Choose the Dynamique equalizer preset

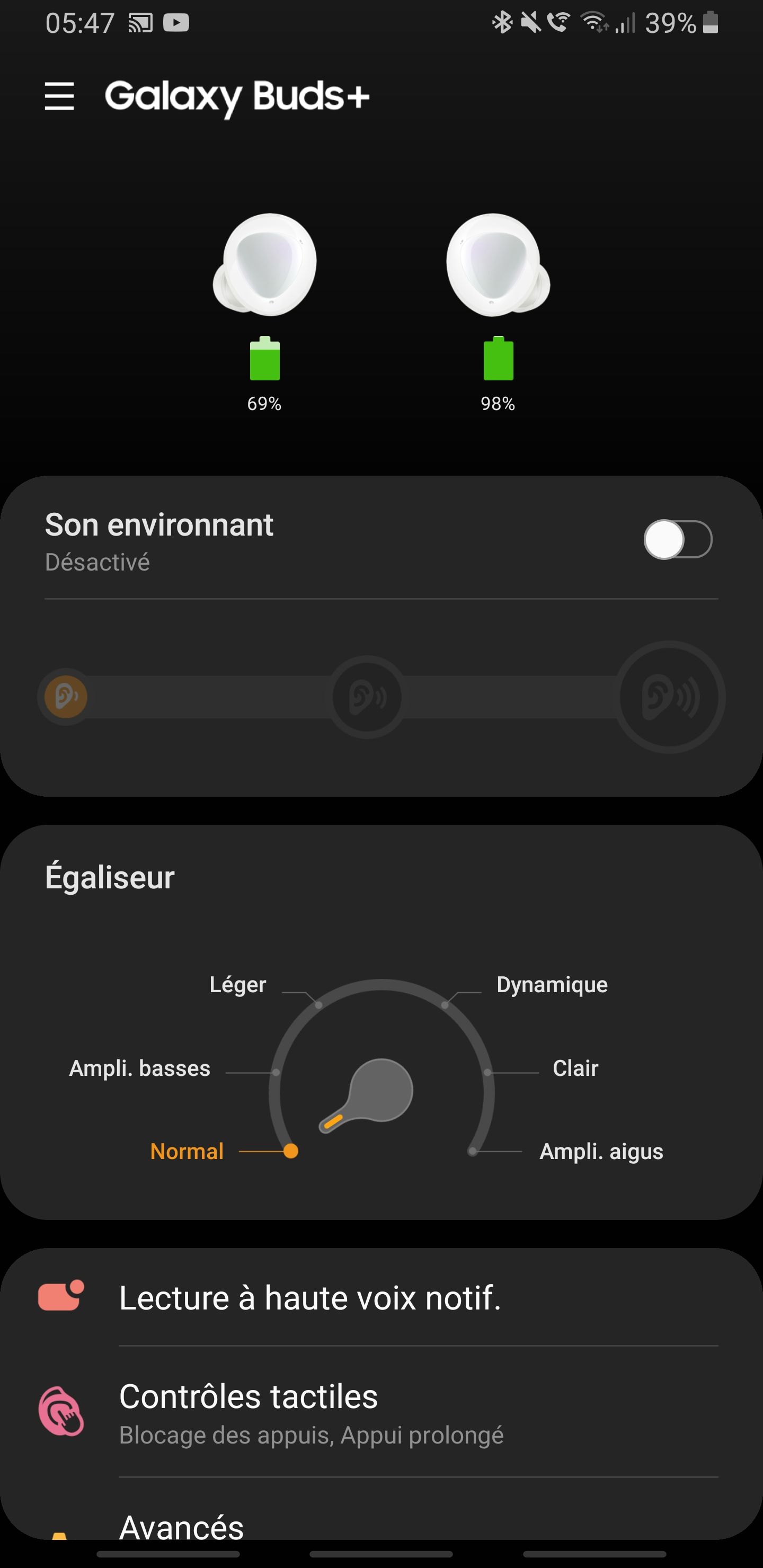[552, 985]
